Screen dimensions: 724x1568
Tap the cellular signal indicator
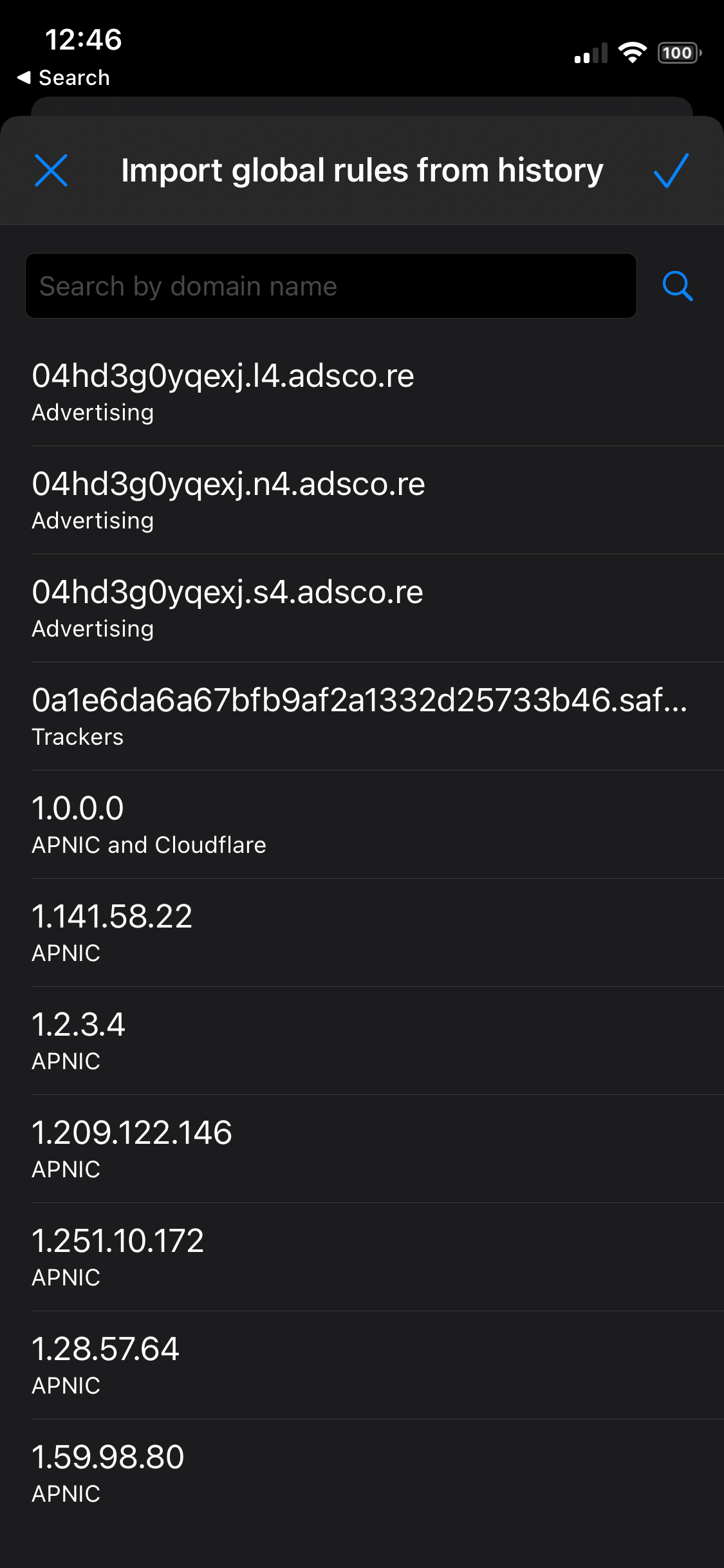[x=589, y=53]
